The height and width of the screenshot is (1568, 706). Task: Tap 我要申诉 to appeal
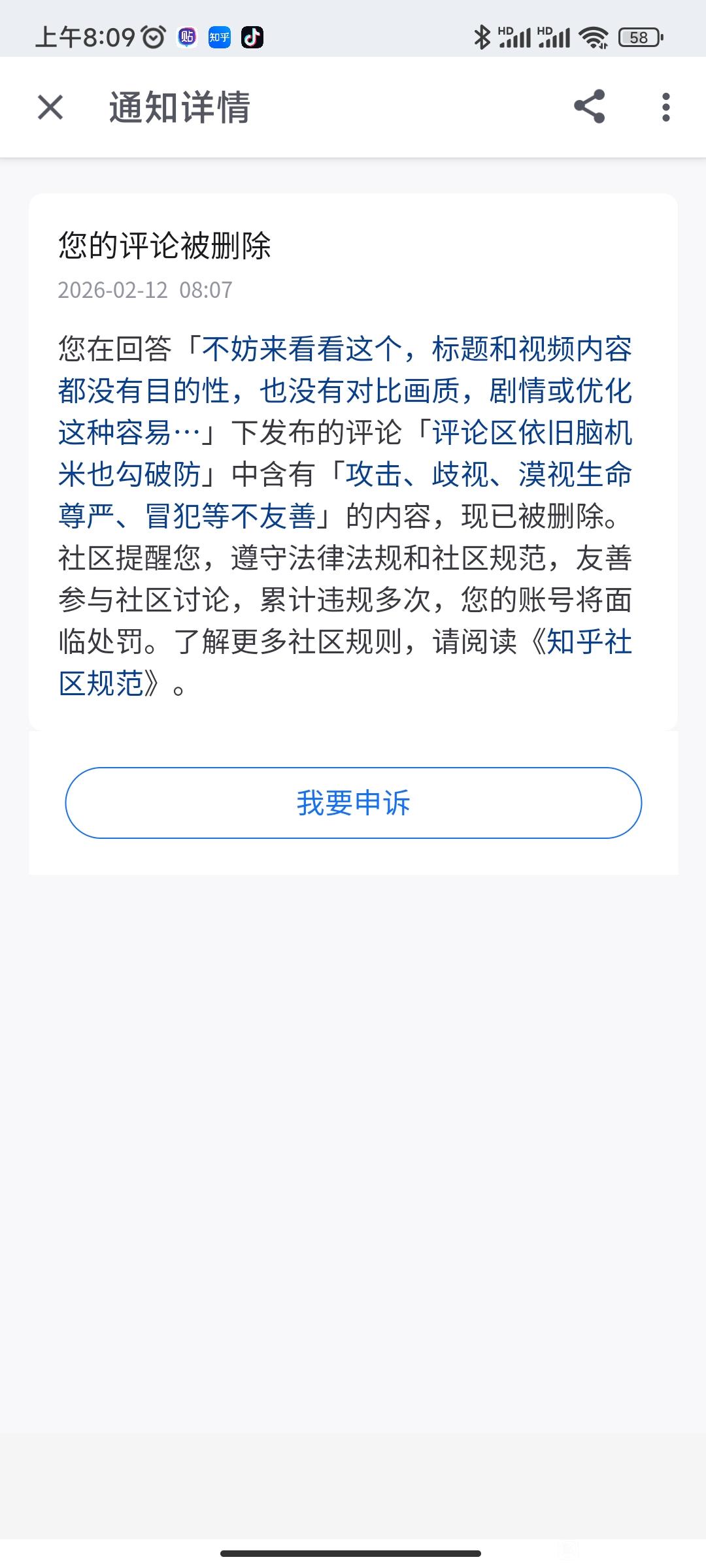coord(353,803)
